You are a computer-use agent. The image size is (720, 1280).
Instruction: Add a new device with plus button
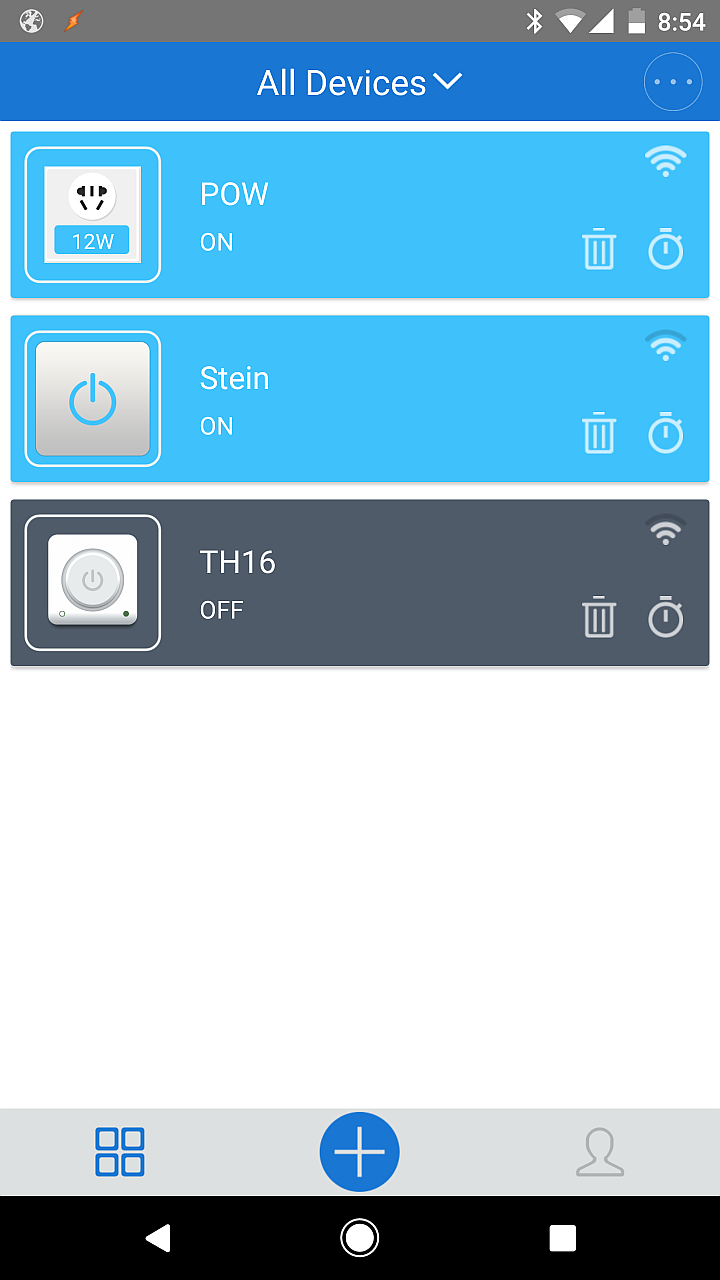pos(360,1152)
